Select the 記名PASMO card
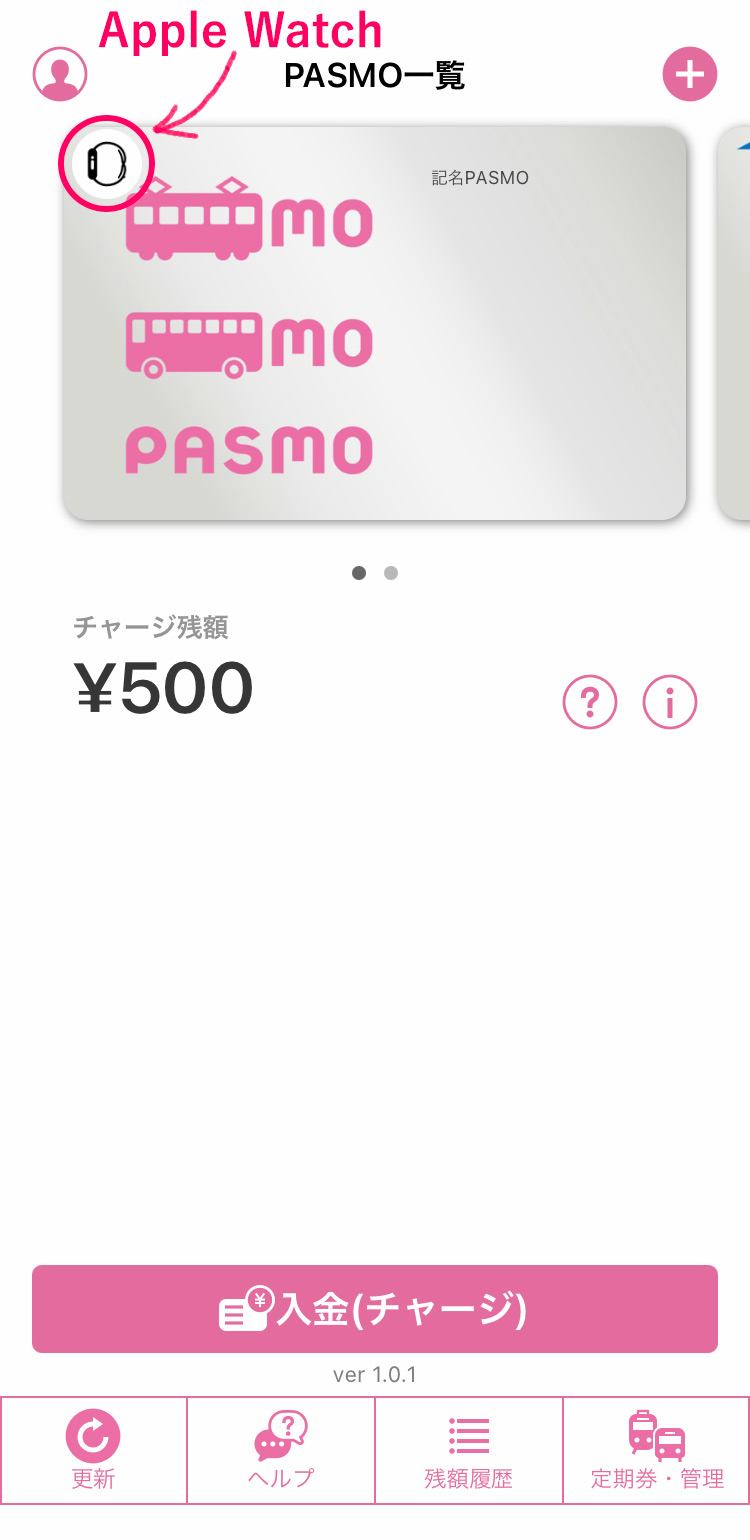 (375, 322)
